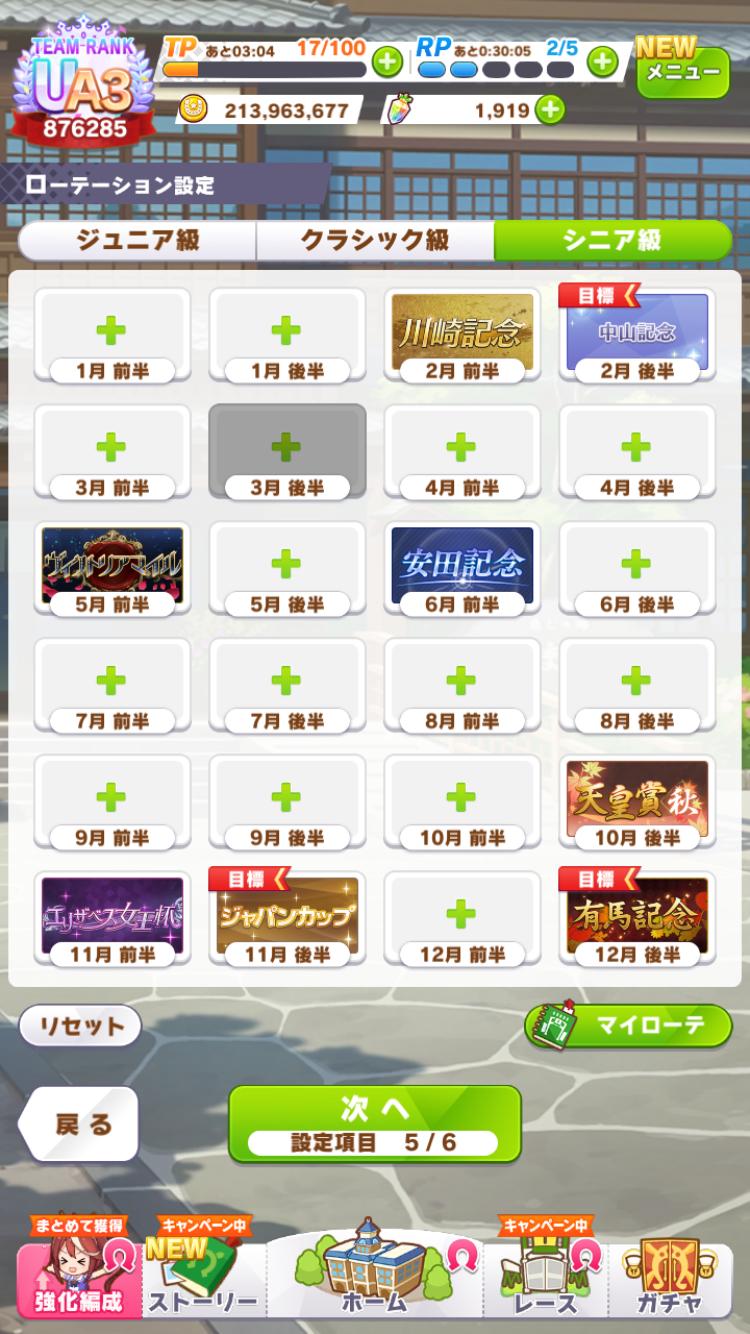750x1334 pixels.
Task: Add carrots with the plus icon
Action: pos(549,110)
